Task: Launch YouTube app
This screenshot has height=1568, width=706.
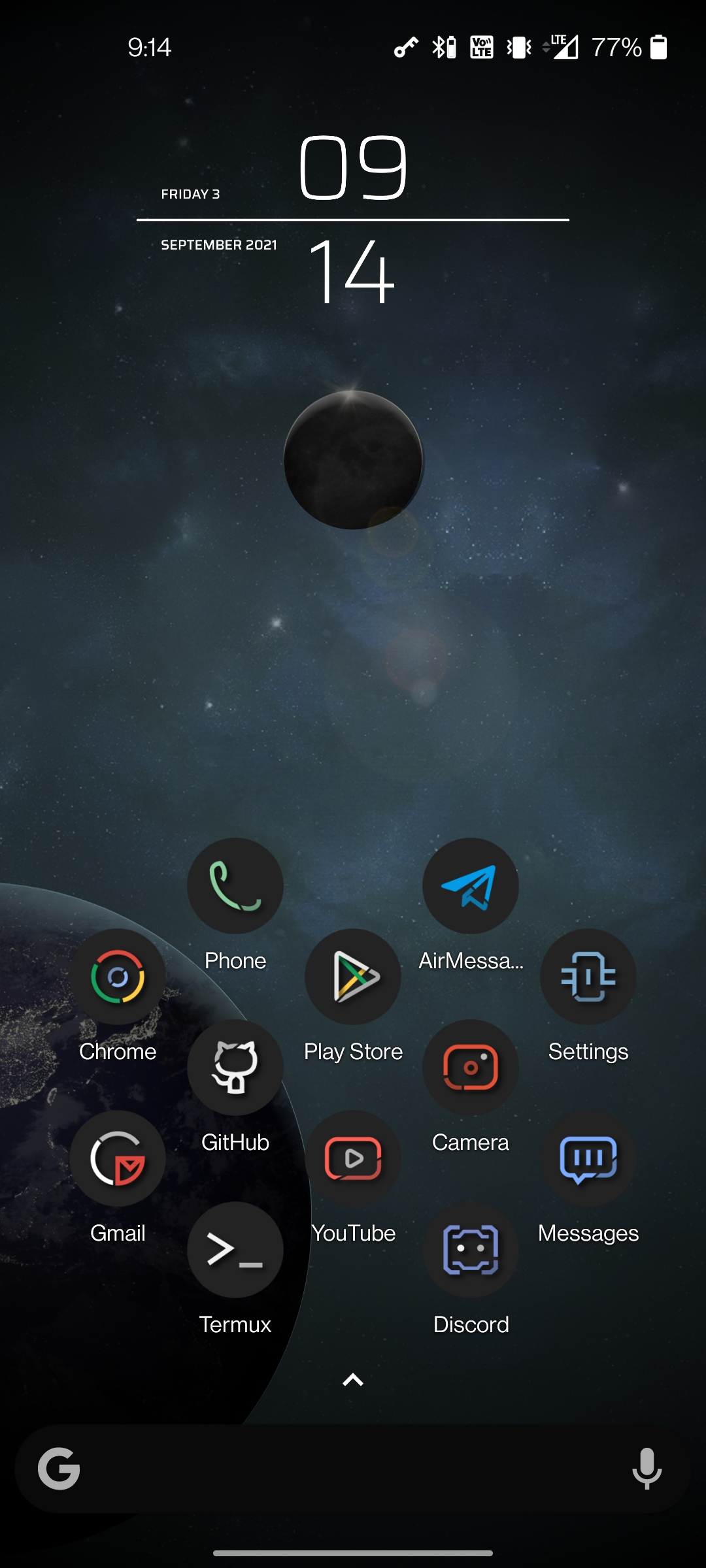Action: click(353, 1158)
